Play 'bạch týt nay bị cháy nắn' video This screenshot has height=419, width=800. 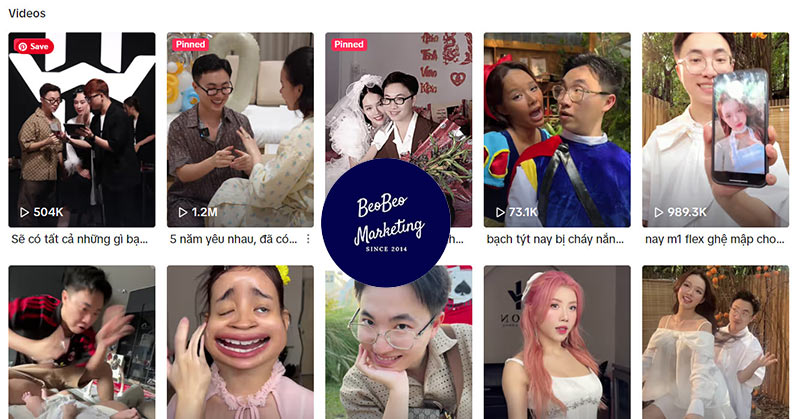pyautogui.click(x=557, y=130)
